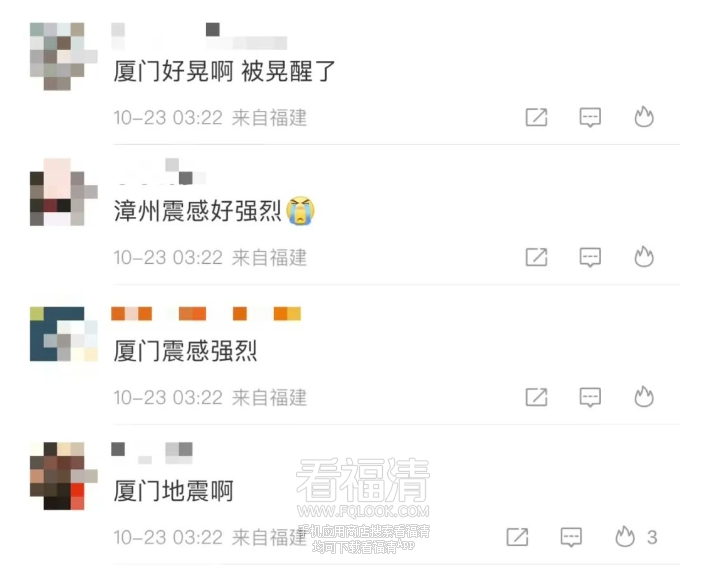Like the 厦门震感强烈 post

point(644,397)
